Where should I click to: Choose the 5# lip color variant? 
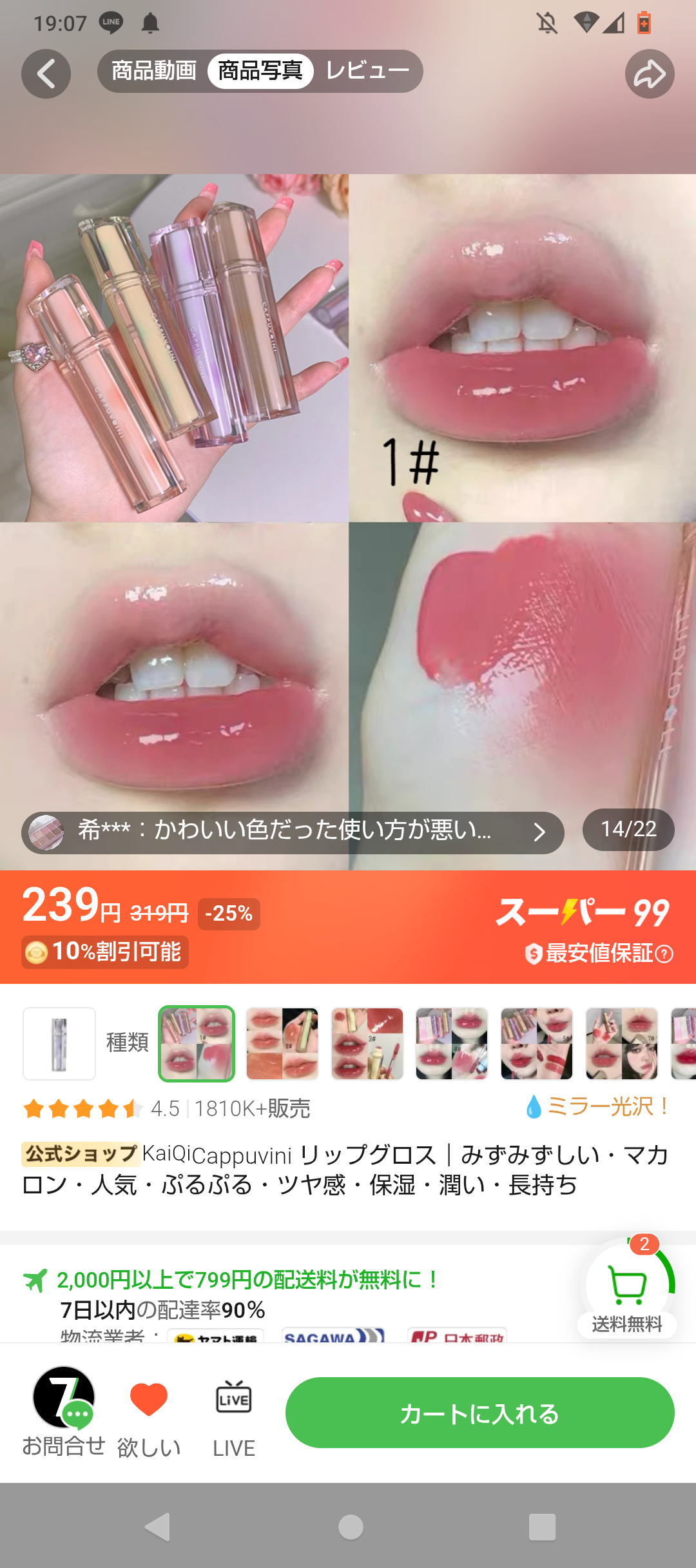pyautogui.click(x=537, y=1043)
